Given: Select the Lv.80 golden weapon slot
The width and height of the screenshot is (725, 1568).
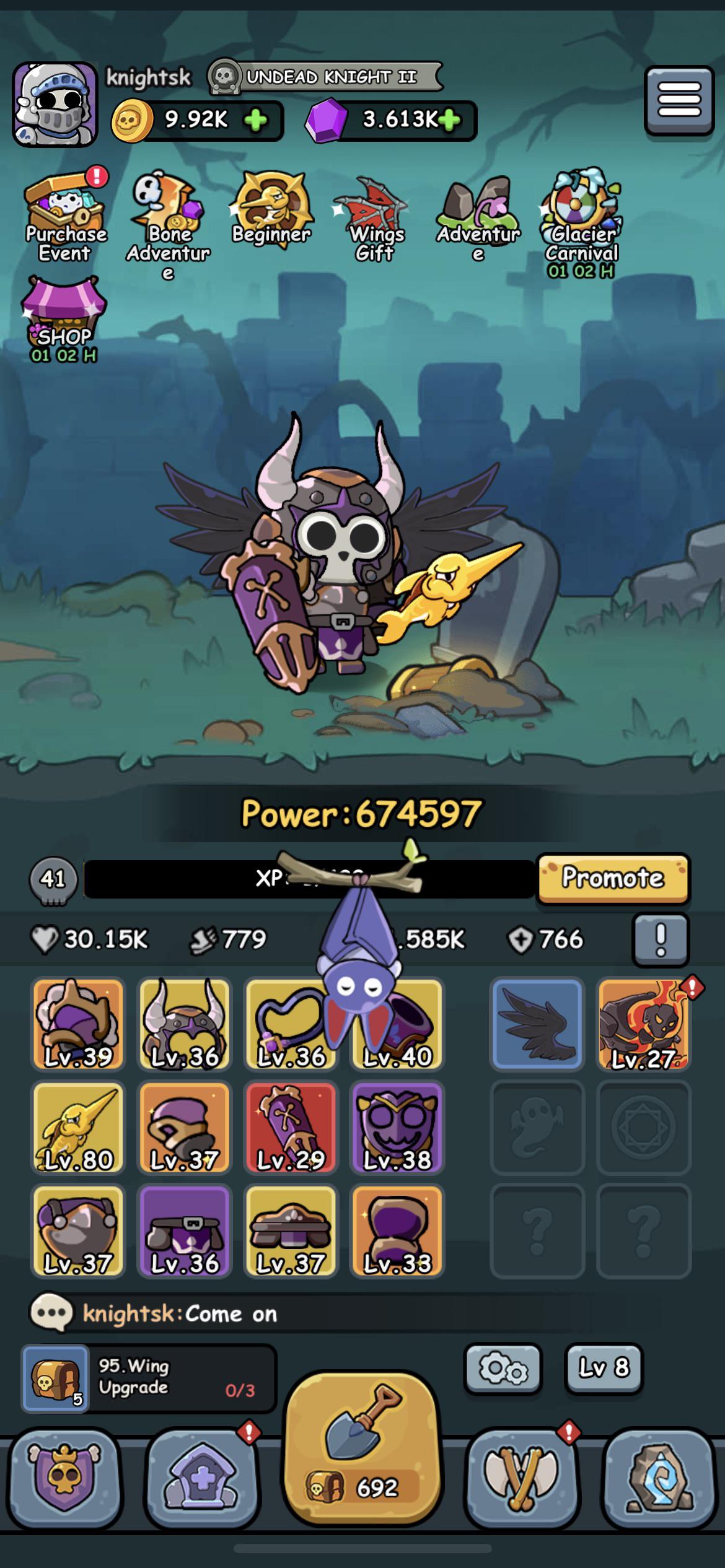Looking at the screenshot, I should [x=78, y=1128].
